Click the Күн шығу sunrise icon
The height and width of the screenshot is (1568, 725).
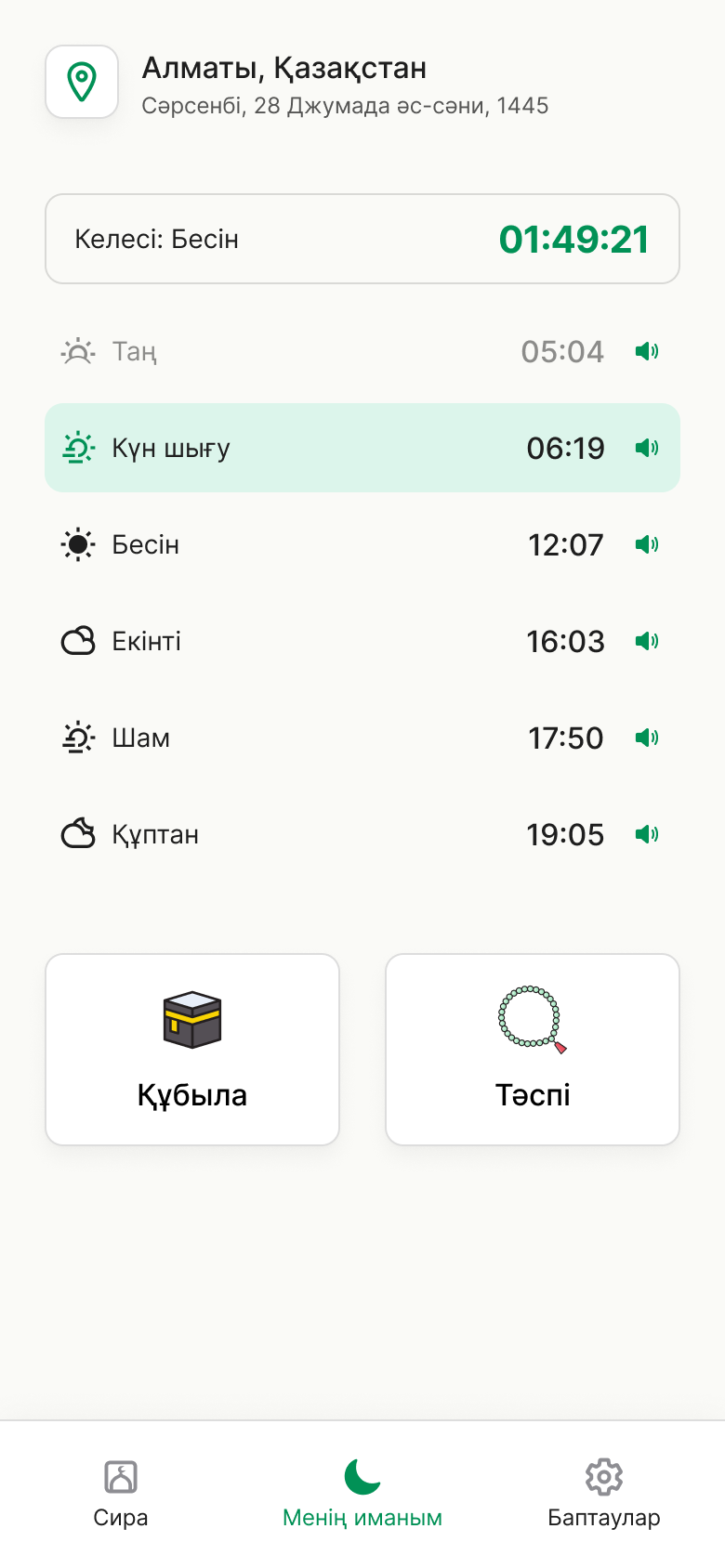pyautogui.click(x=78, y=448)
